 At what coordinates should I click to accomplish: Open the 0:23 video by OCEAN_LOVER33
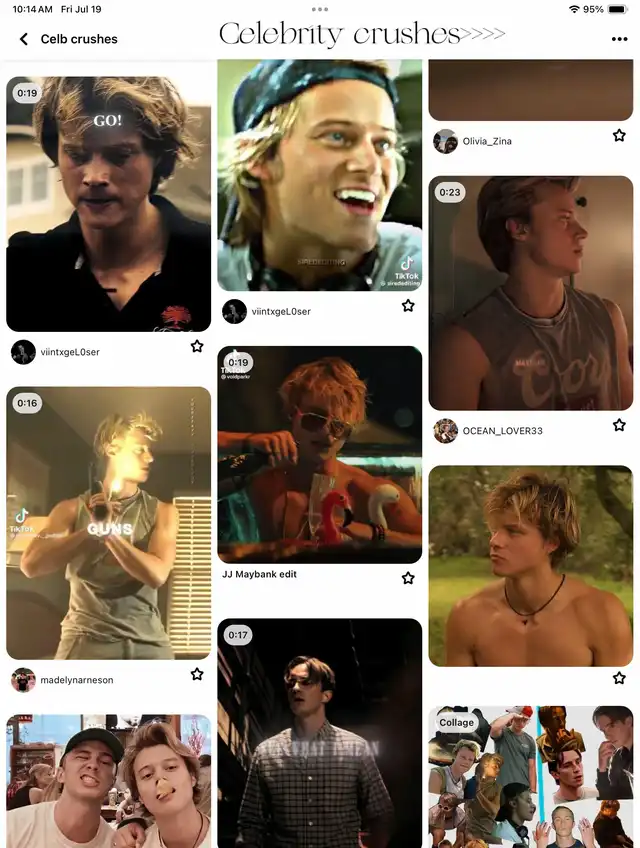530,293
